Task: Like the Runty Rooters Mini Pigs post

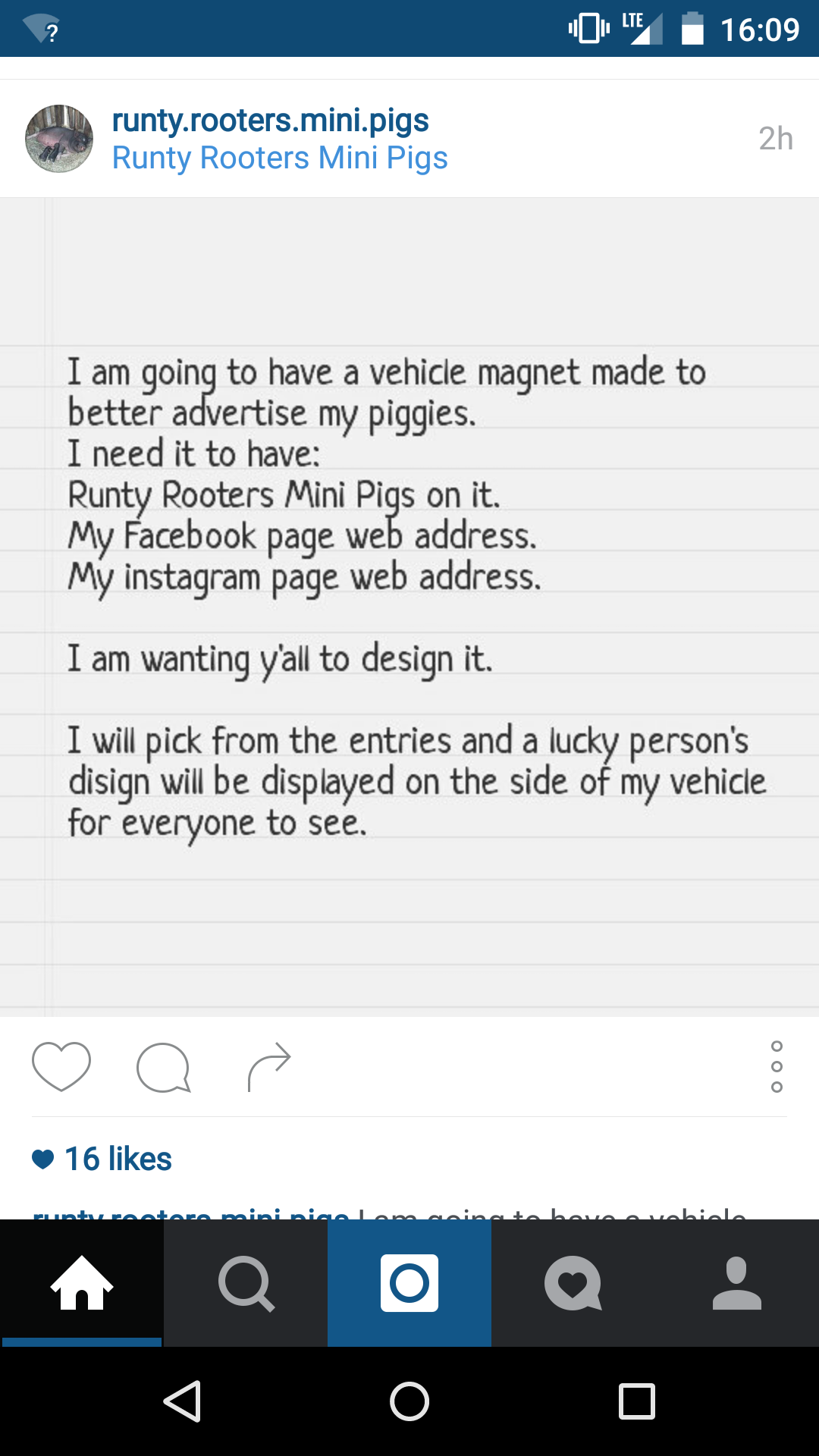Action: [61, 1066]
